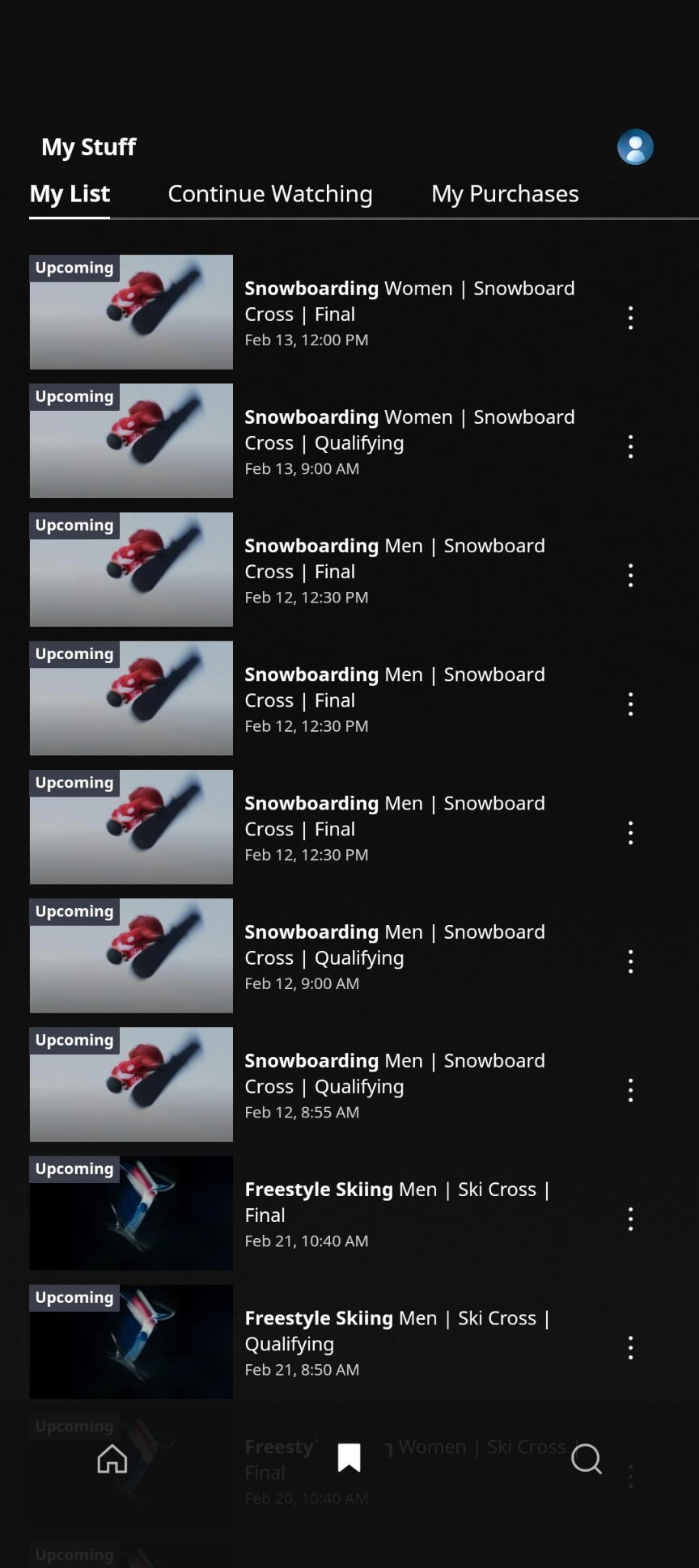
Task: Open Women Snowboard Cross Qualifying Feb 13 event
Action: point(409,441)
